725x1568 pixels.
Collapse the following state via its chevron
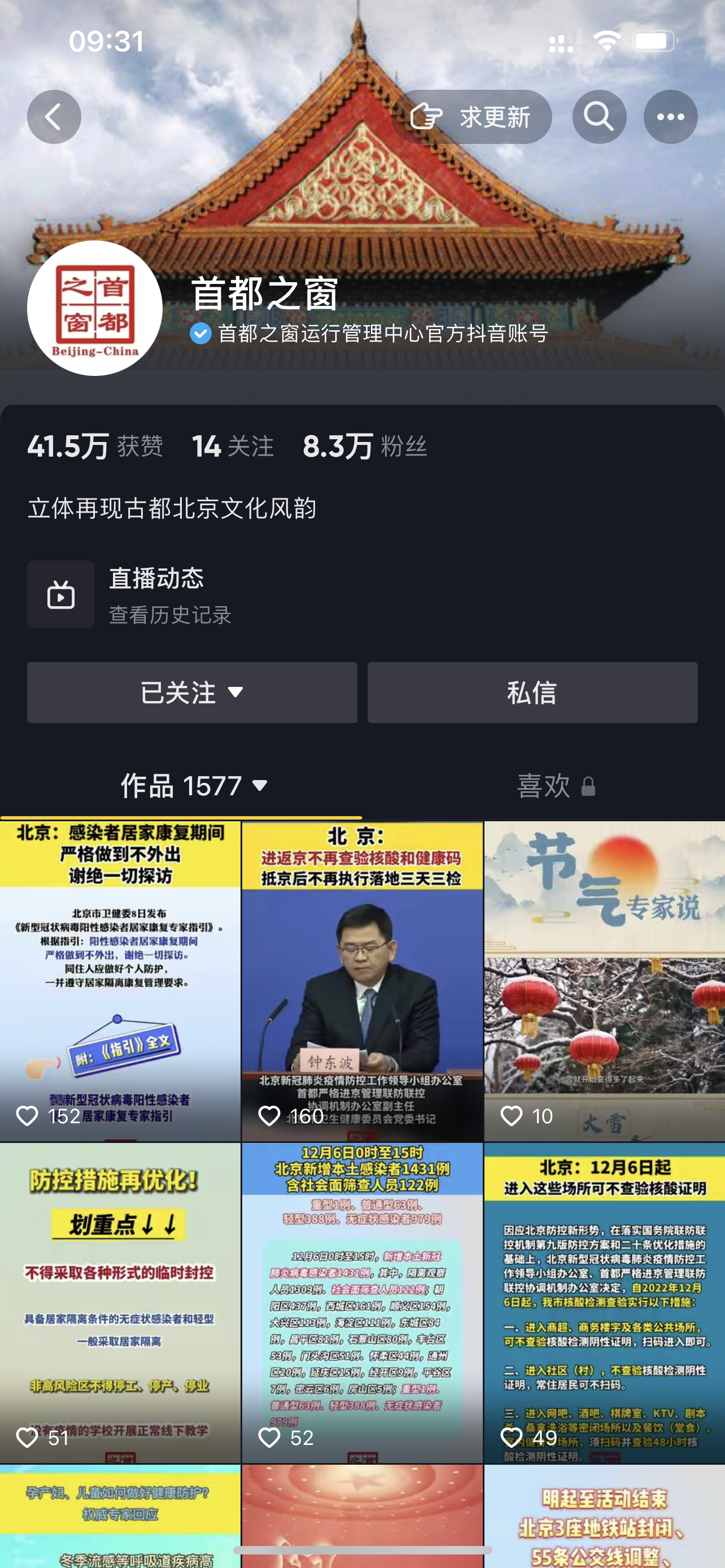click(237, 693)
